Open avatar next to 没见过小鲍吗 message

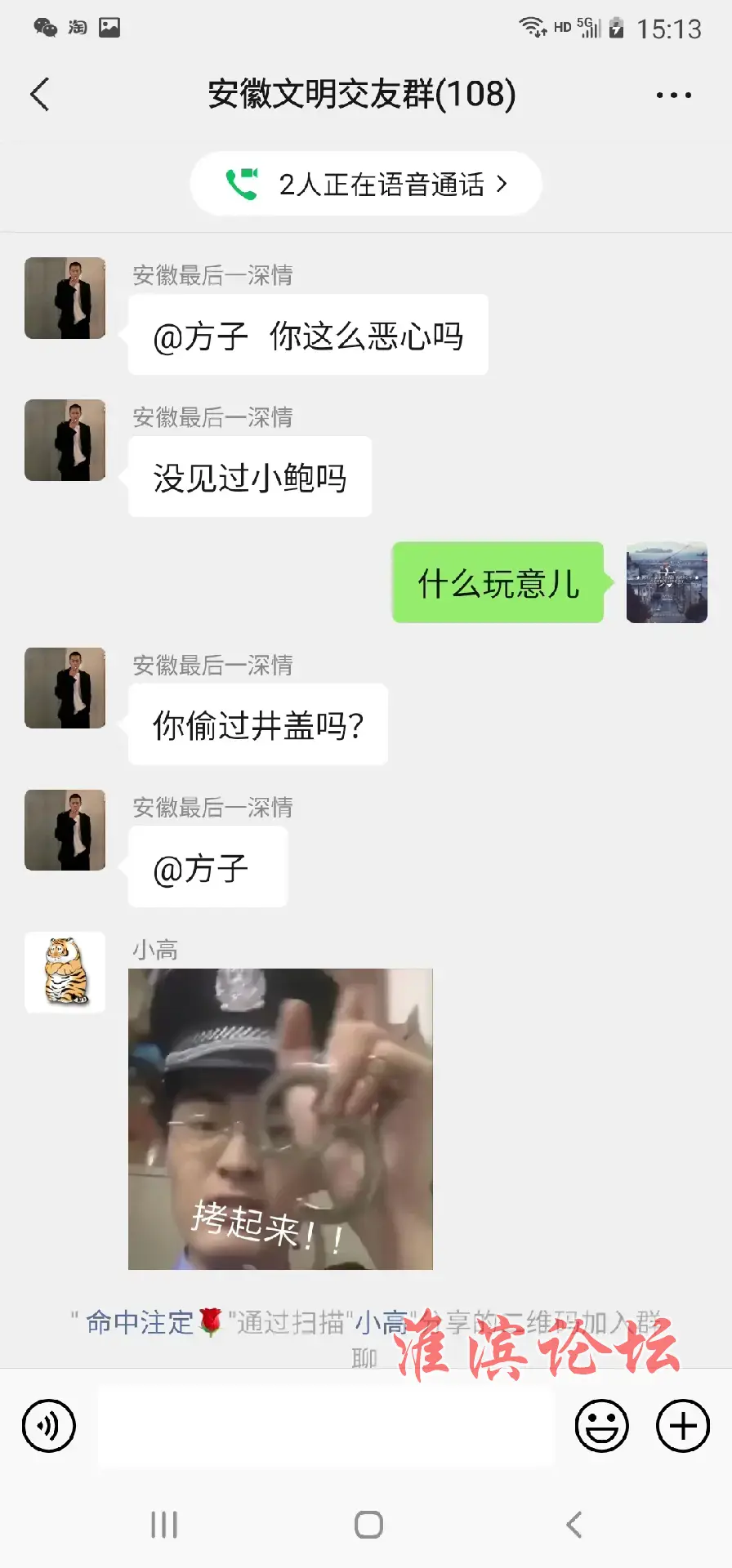(65, 440)
